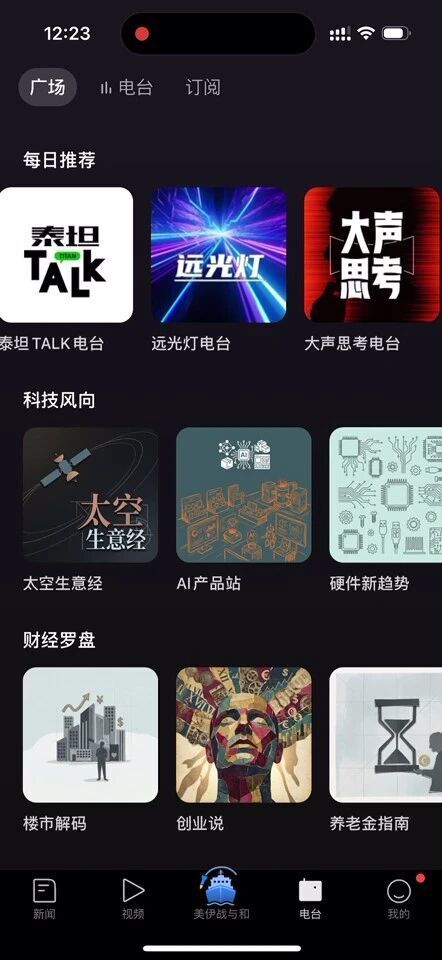This screenshot has height=960, width=442.
Task: Go to the 新闻 bottom tab
Action: click(44, 899)
